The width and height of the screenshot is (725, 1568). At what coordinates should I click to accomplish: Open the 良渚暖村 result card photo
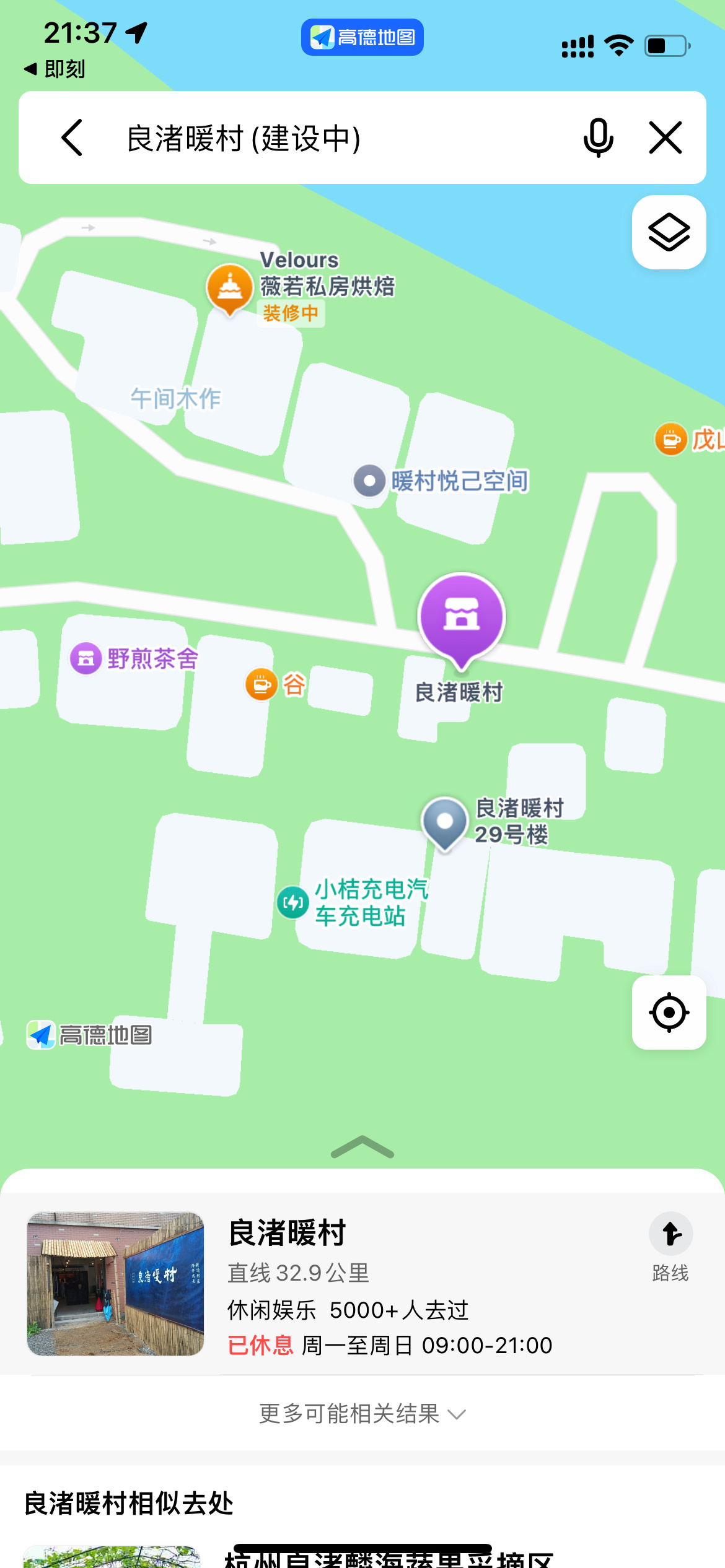click(116, 1283)
